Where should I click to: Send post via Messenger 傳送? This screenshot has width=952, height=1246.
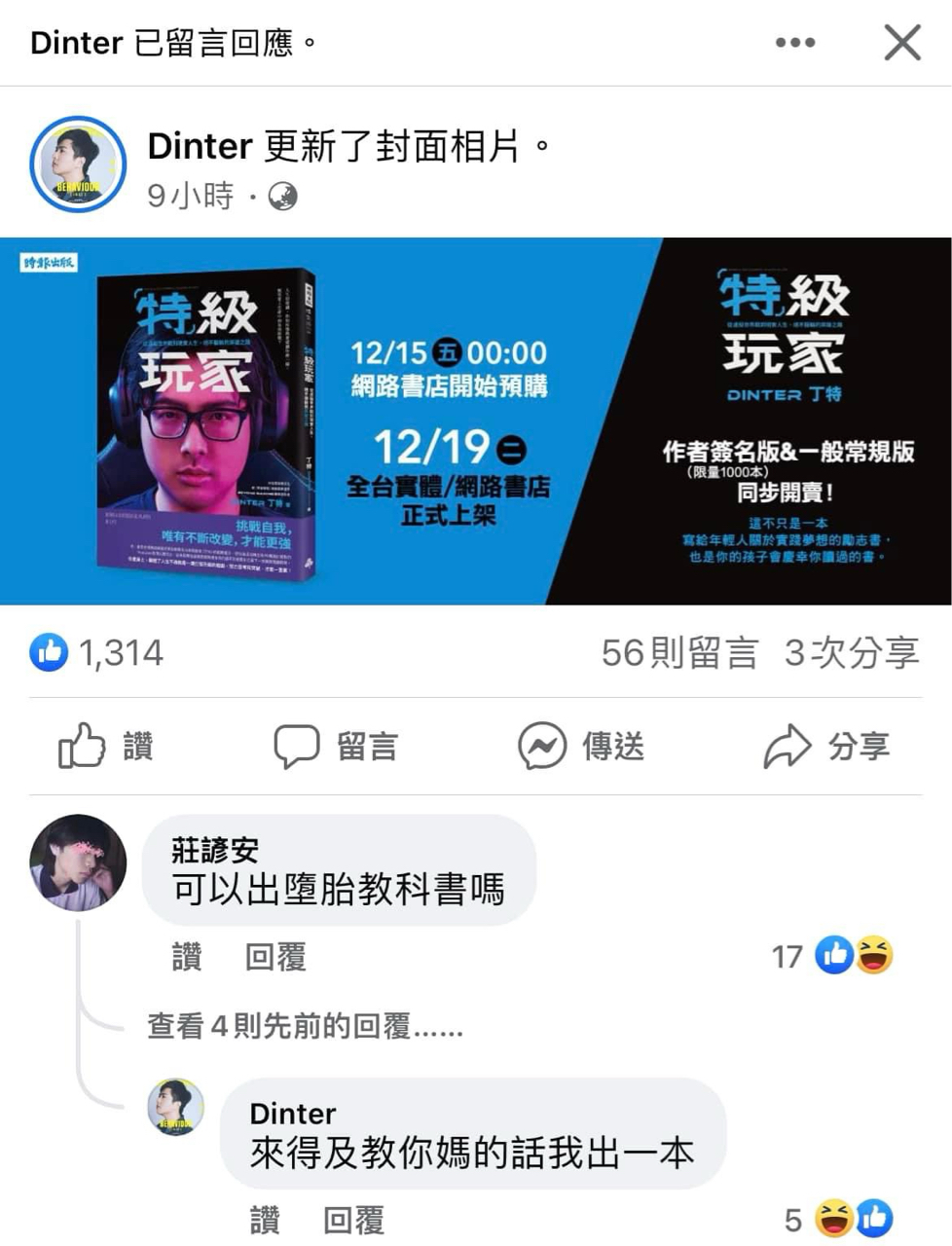click(581, 747)
